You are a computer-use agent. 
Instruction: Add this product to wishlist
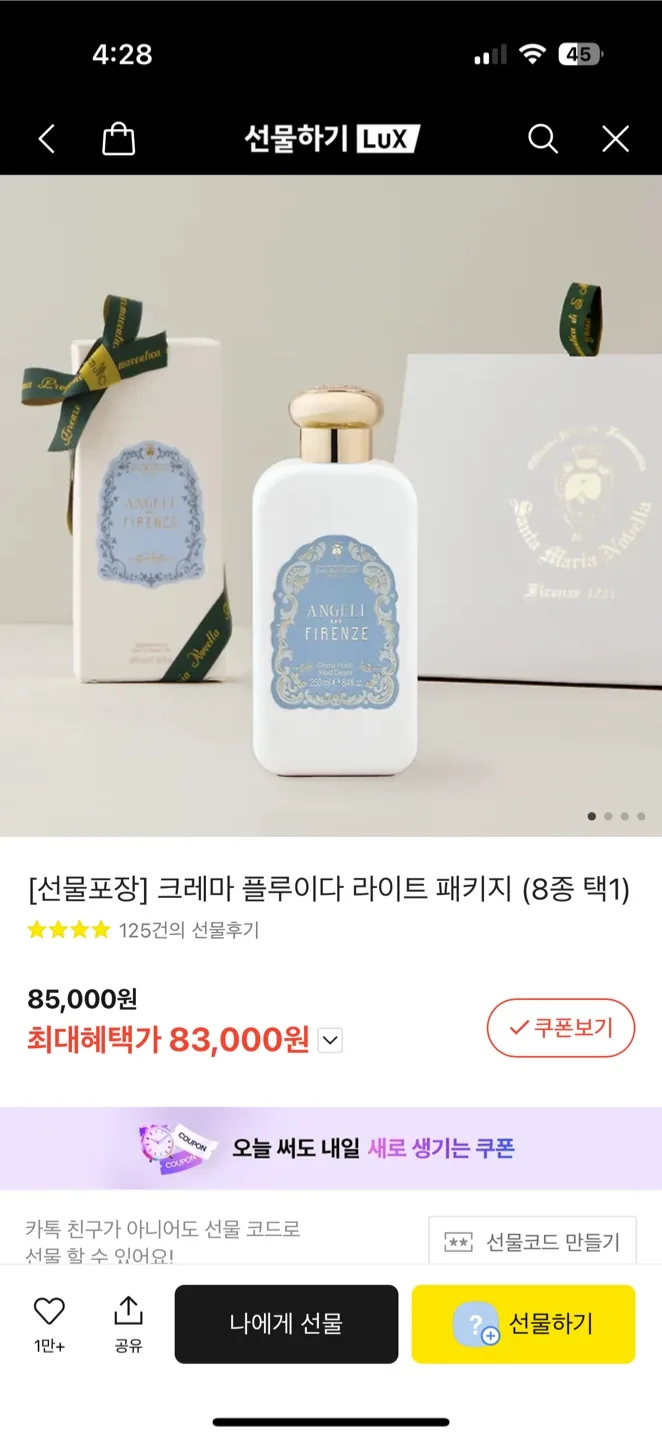click(x=49, y=1322)
